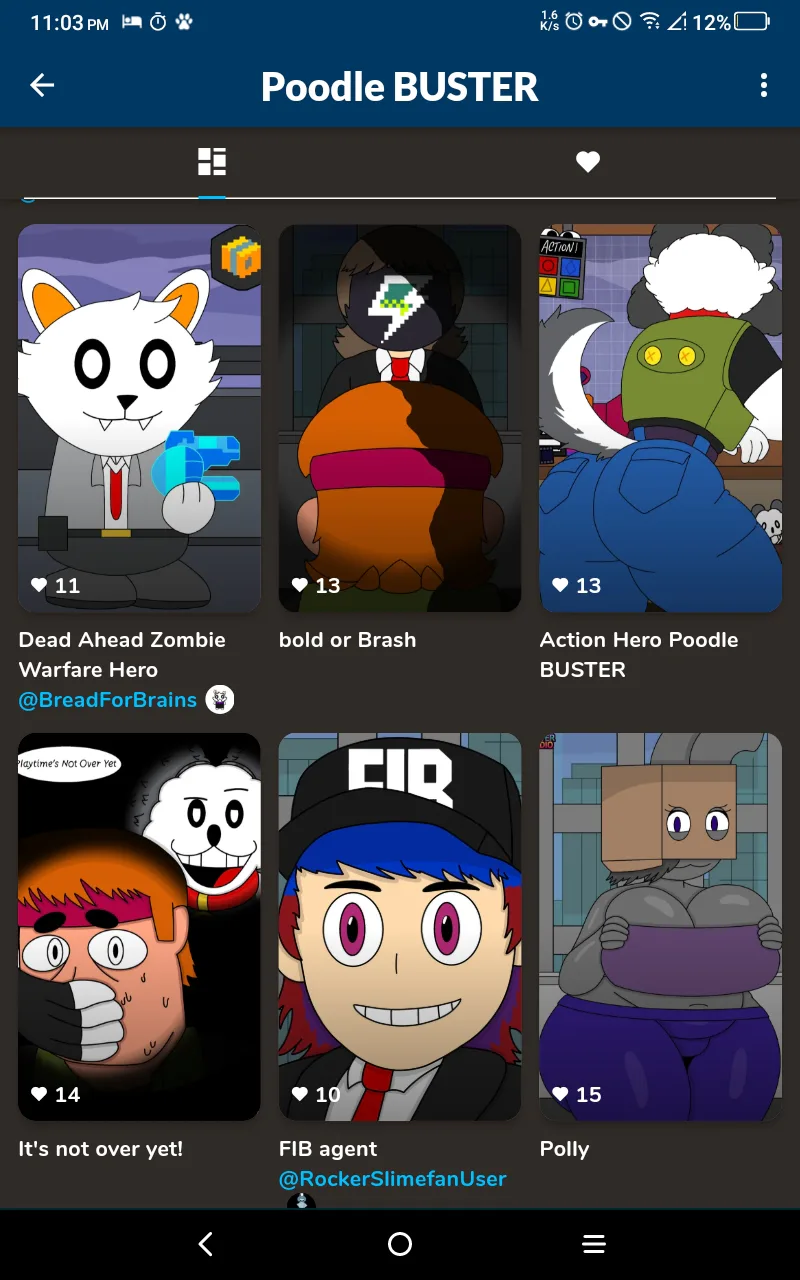Open the overflow menu
This screenshot has height=1280, width=800.
(764, 86)
